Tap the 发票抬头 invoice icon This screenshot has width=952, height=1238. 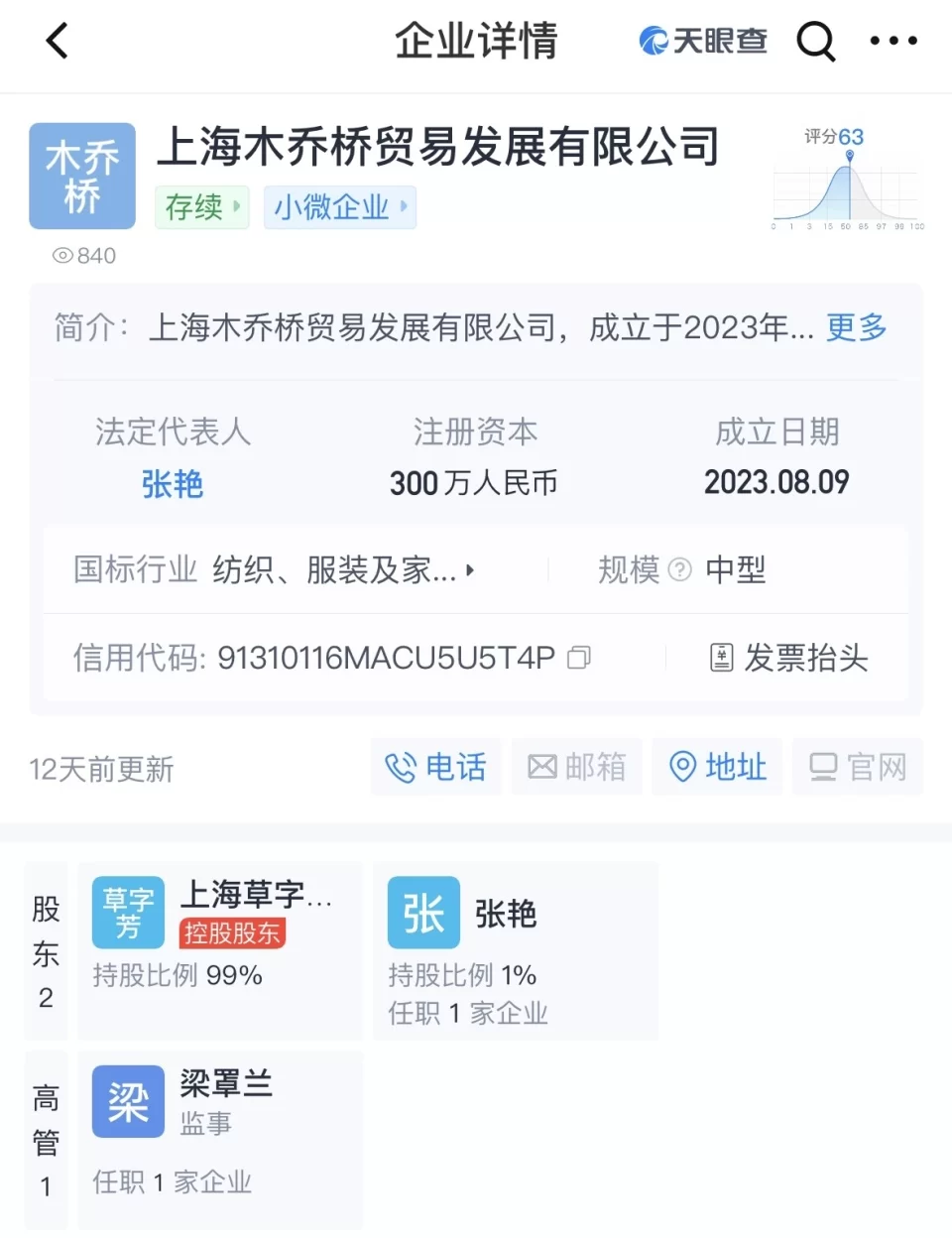[723, 658]
